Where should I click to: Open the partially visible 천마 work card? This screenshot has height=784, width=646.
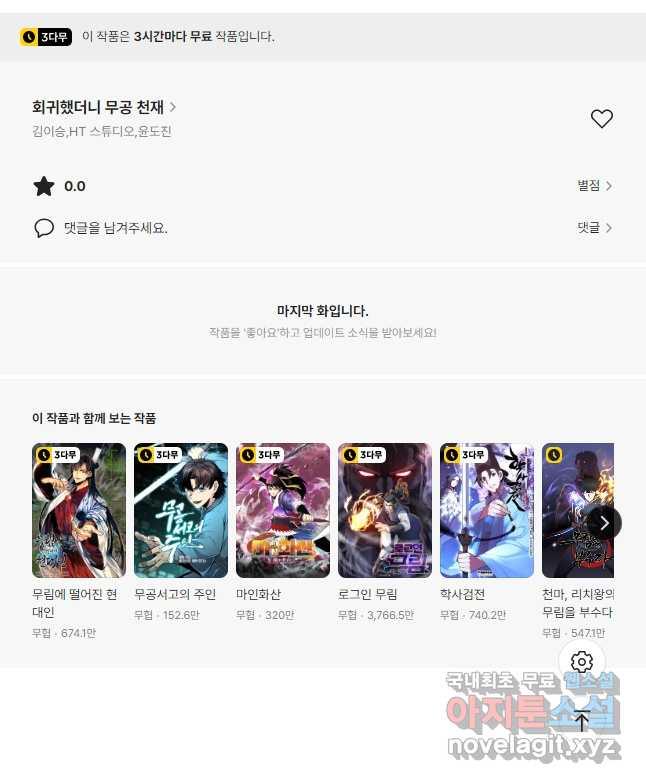click(575, 511)
